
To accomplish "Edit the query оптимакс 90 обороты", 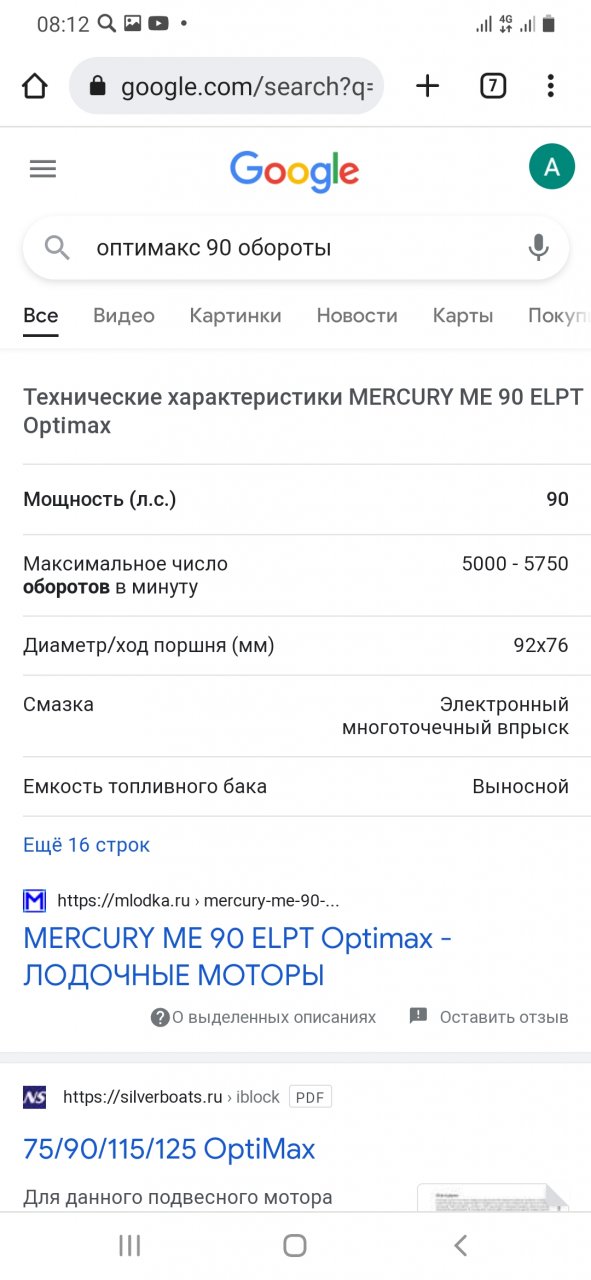I will 213,248.
